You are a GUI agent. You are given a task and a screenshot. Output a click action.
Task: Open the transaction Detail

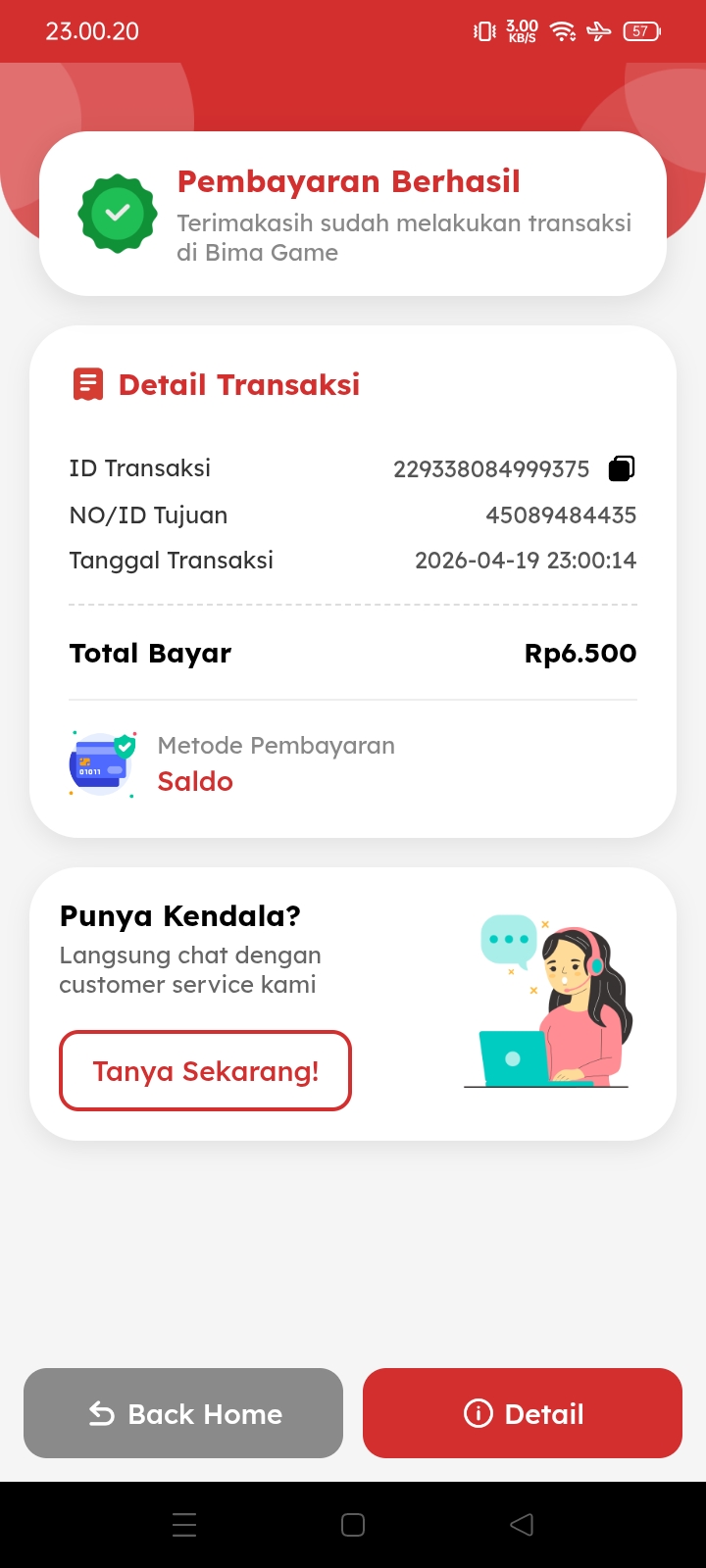[x=523, y=1413]
